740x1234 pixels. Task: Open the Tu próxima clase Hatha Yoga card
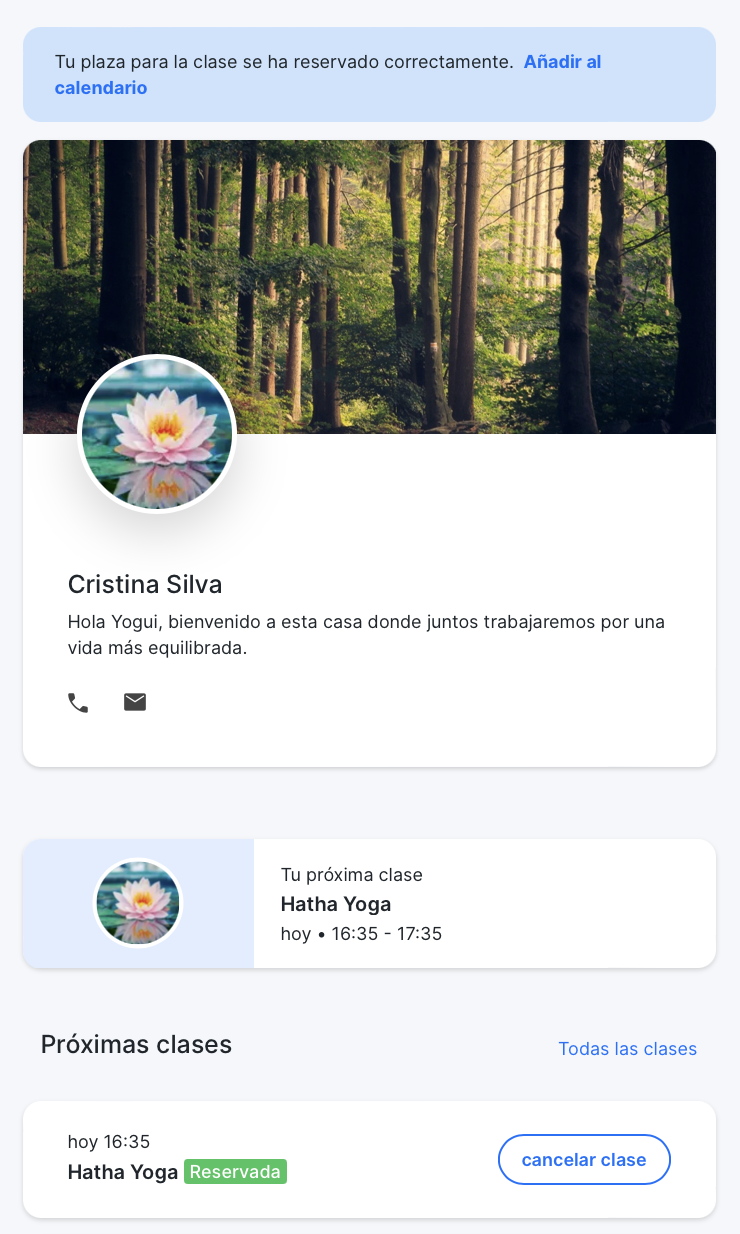click(x=370, y=904)
